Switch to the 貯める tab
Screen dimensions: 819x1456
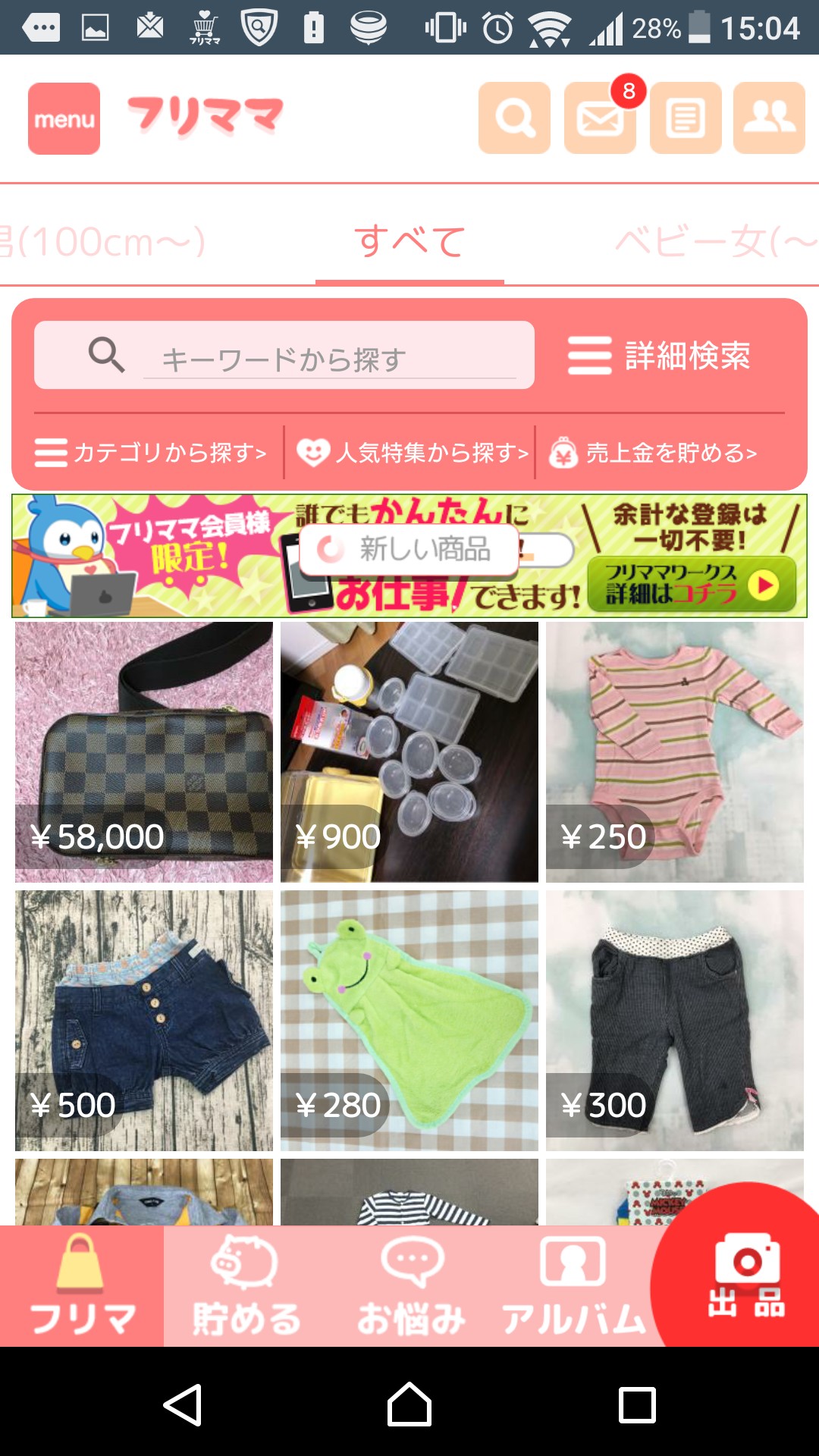click(x=246, y=1286)
